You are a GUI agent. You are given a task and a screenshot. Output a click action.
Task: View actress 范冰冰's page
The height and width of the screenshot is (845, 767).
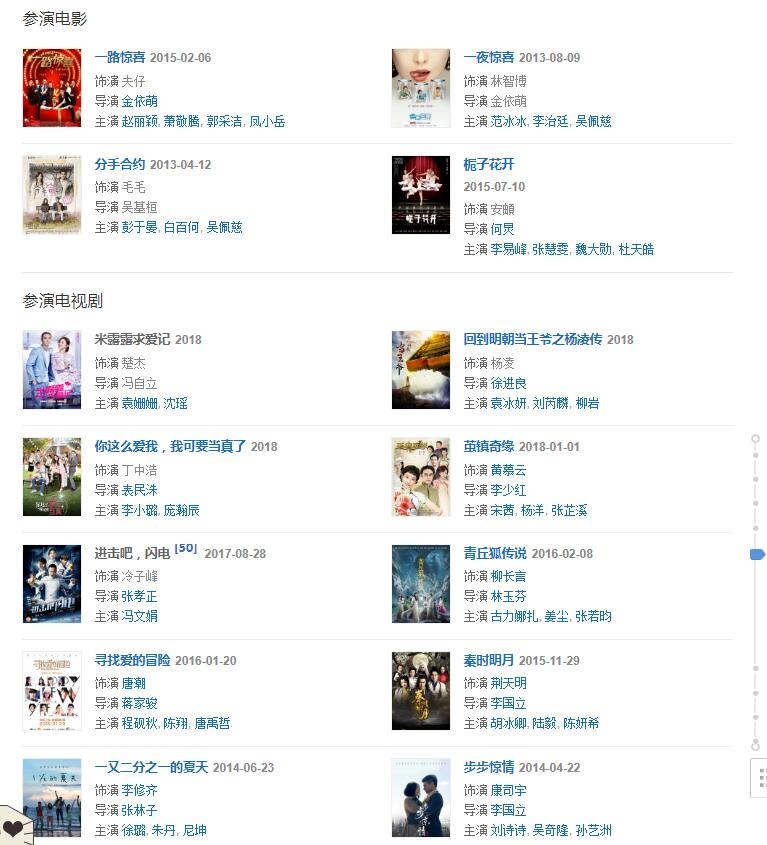(x=509, y=122)
